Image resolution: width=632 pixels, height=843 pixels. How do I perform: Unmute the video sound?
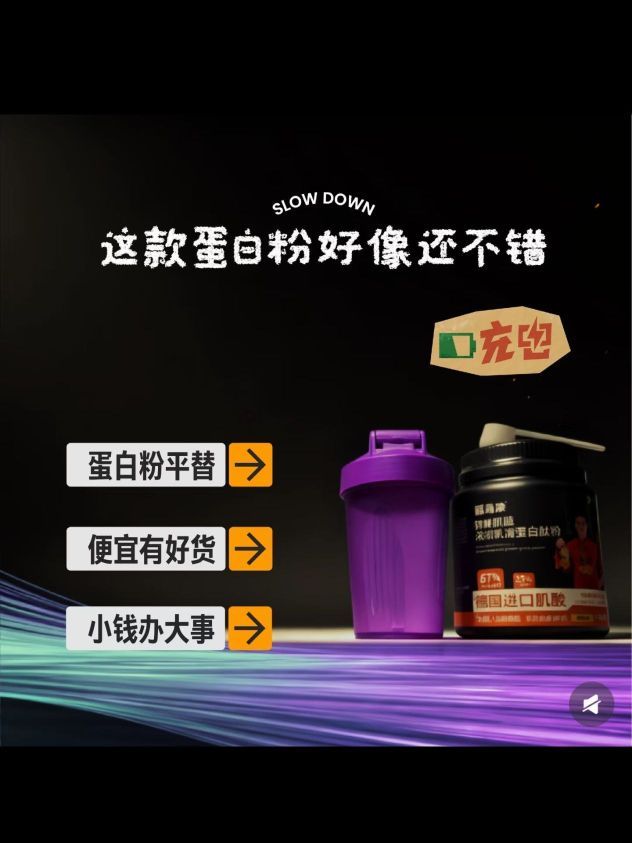point(591,705)
